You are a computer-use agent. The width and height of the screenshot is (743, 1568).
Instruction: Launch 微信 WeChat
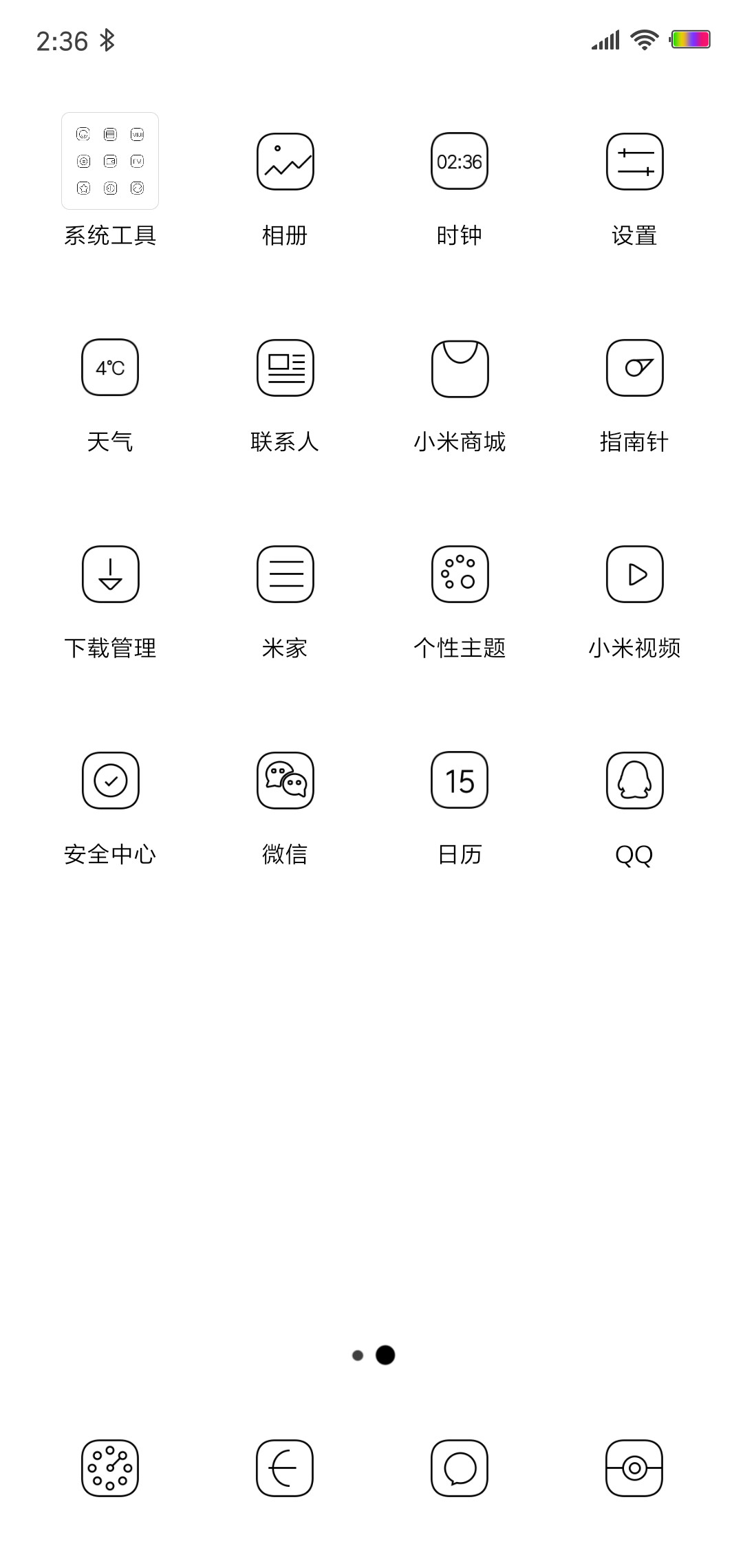pos(285,781)
